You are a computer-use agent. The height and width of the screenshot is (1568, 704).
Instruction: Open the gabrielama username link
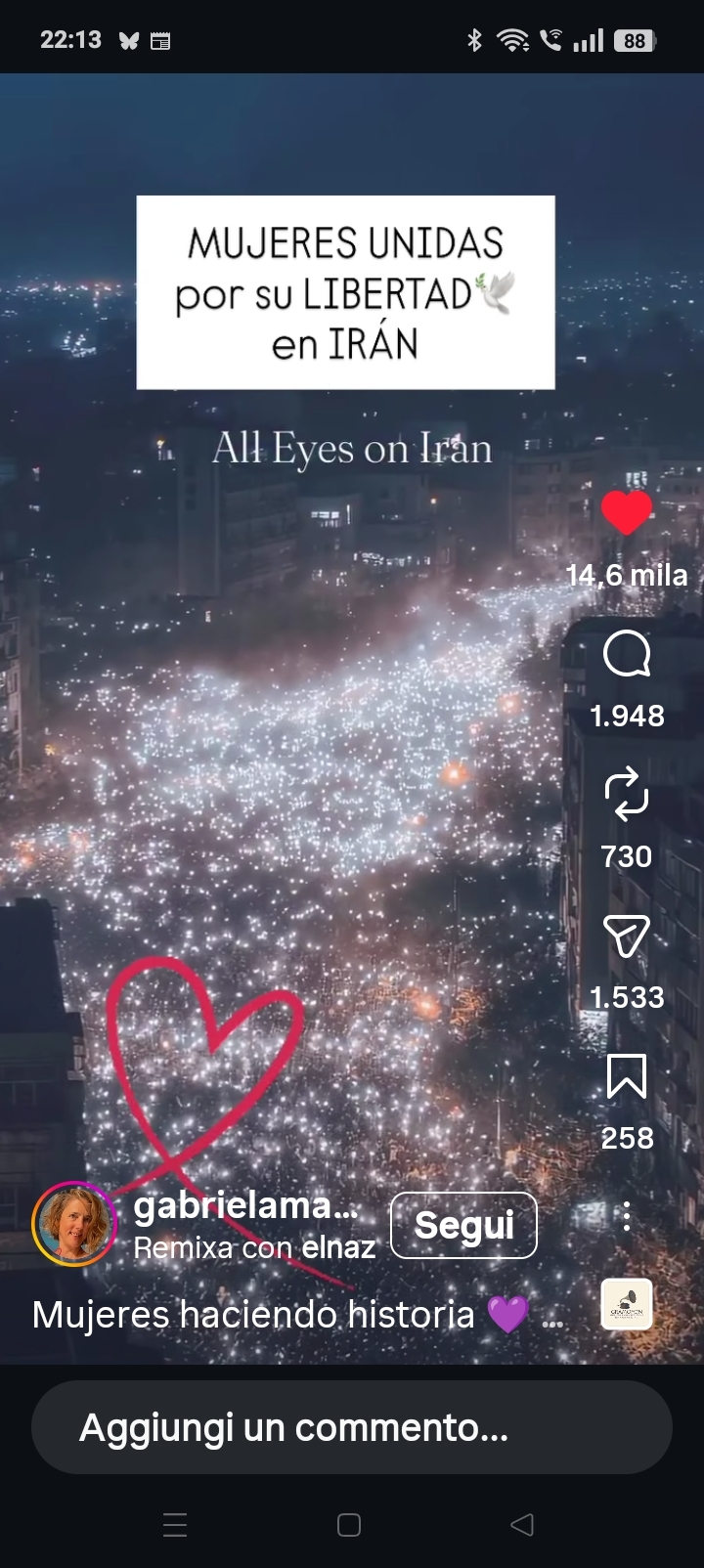coord(245,1206)
